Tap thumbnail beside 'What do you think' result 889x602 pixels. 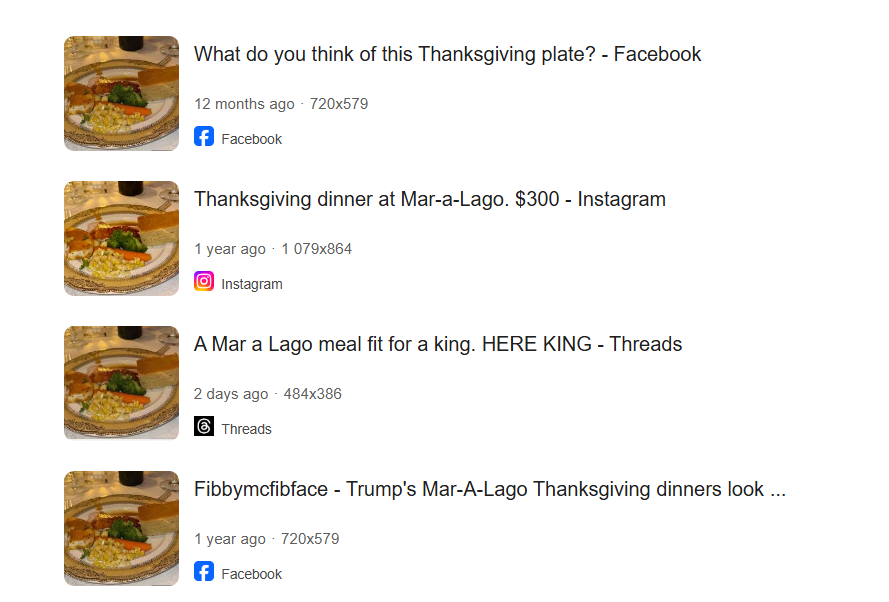121,93
